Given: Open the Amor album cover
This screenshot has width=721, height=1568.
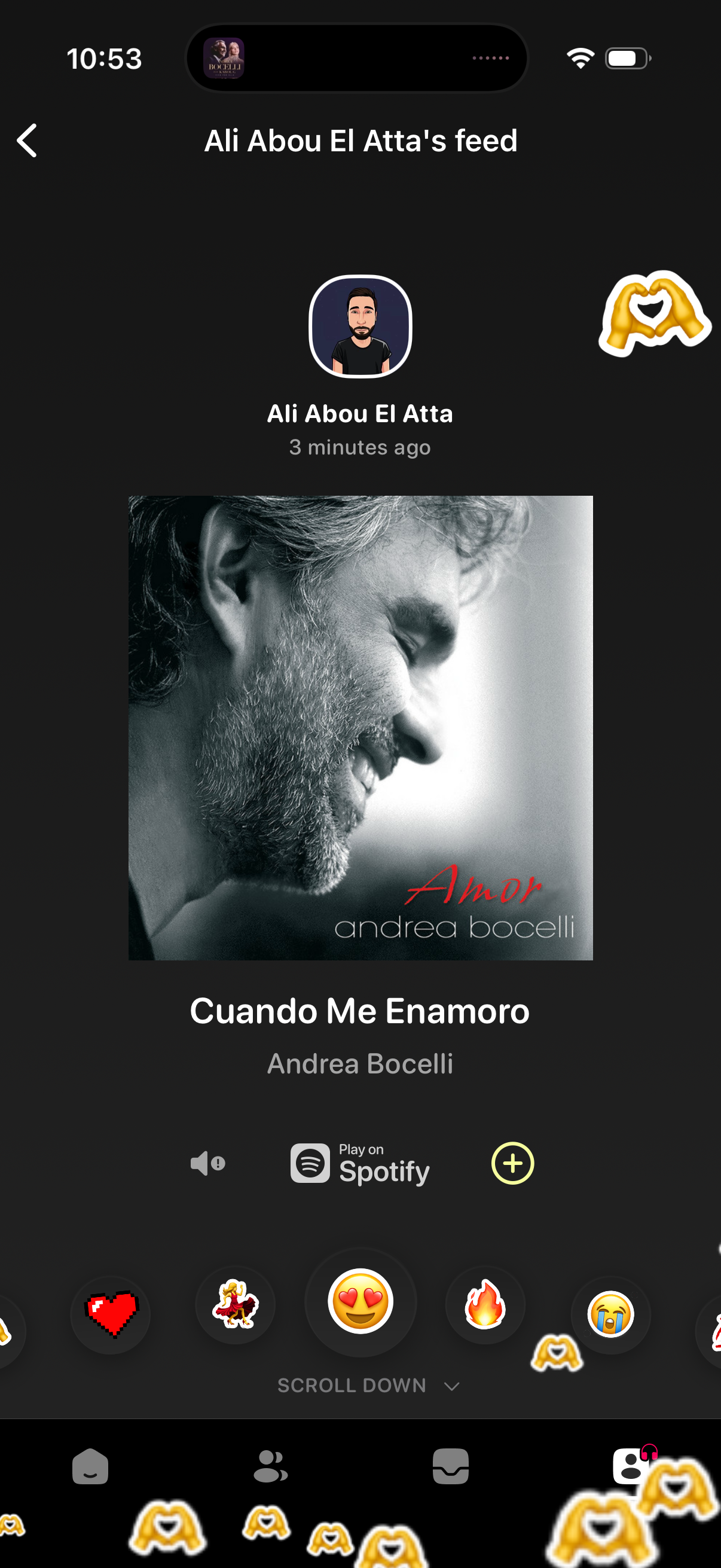Looking at the screenshot, I should pyautogui.click(x=360, y=727).
